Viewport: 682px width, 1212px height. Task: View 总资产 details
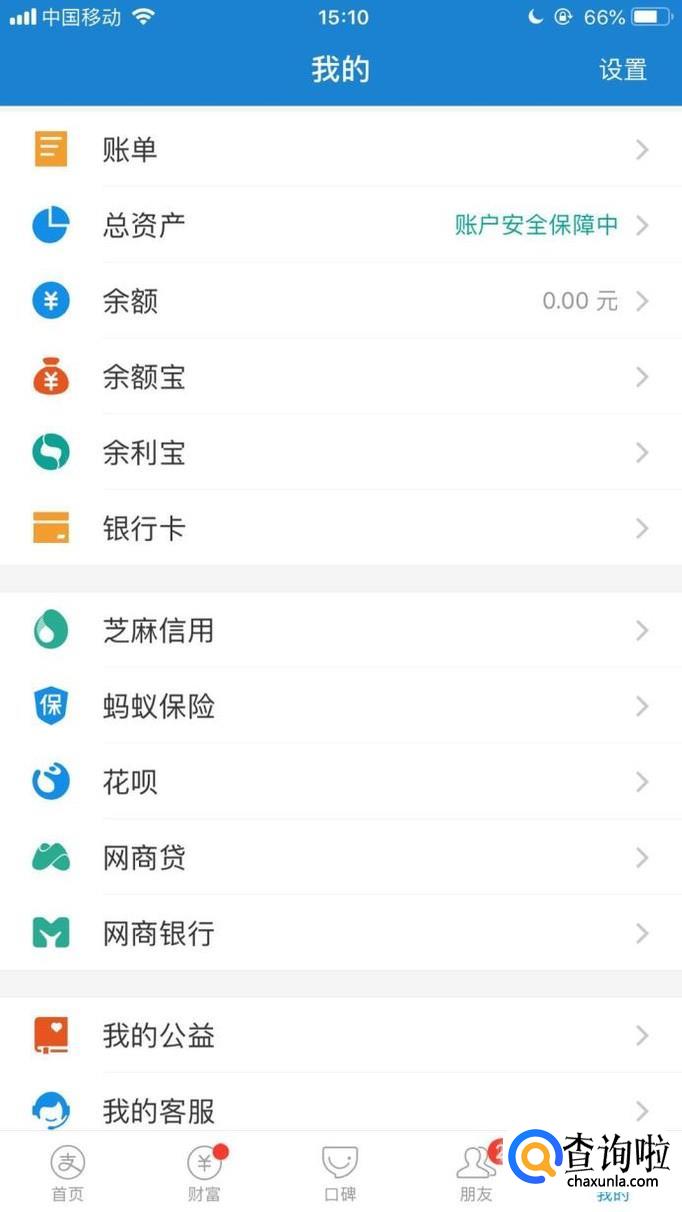(340, 225)
